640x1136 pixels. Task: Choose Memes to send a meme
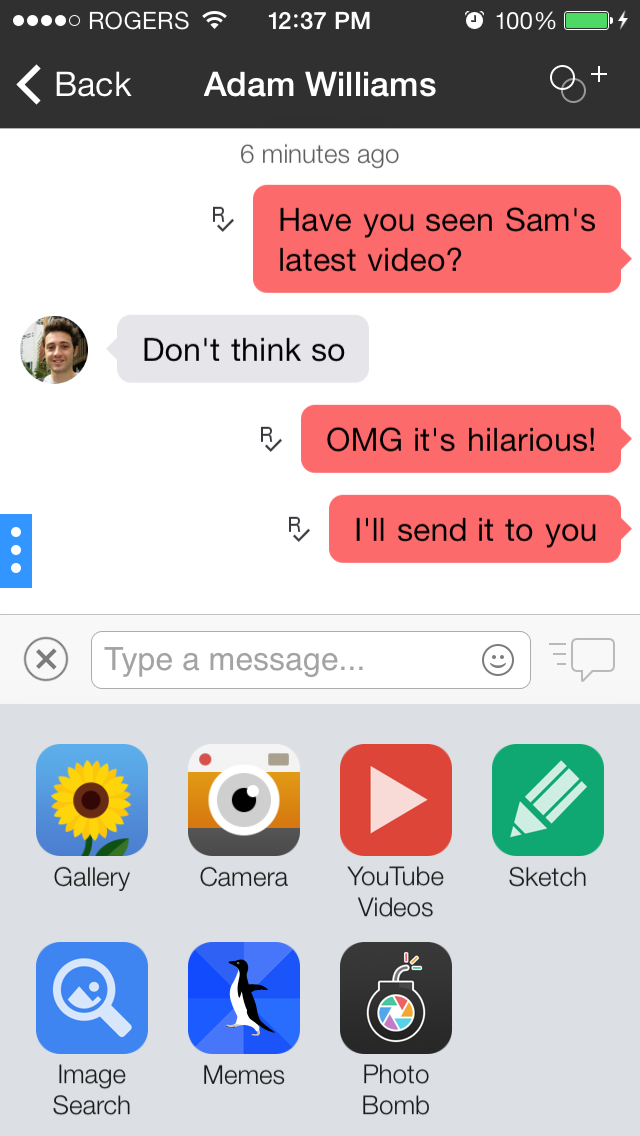pyautogui.click(x=244, y=998)
